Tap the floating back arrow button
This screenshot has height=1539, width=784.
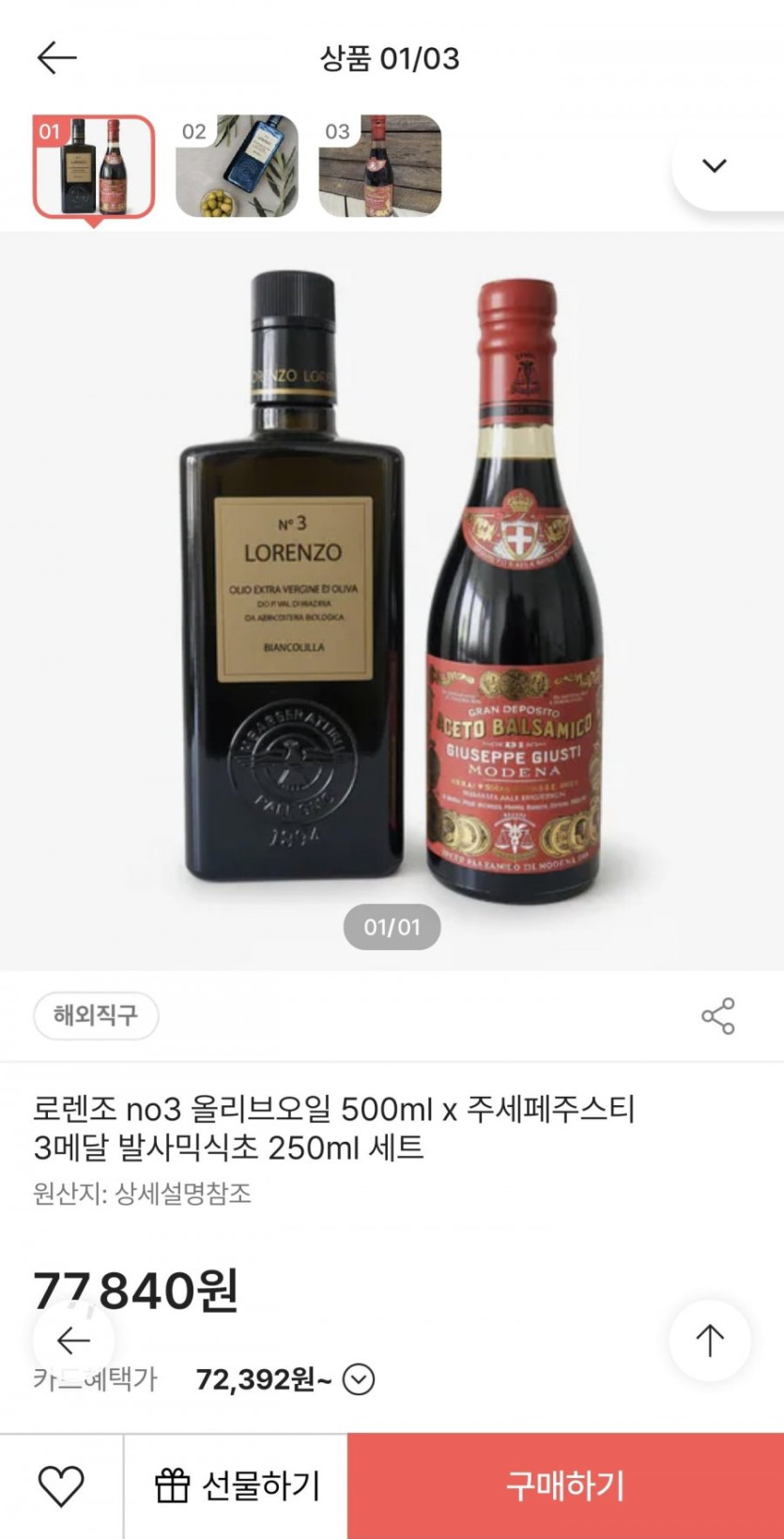[73, 1340]
